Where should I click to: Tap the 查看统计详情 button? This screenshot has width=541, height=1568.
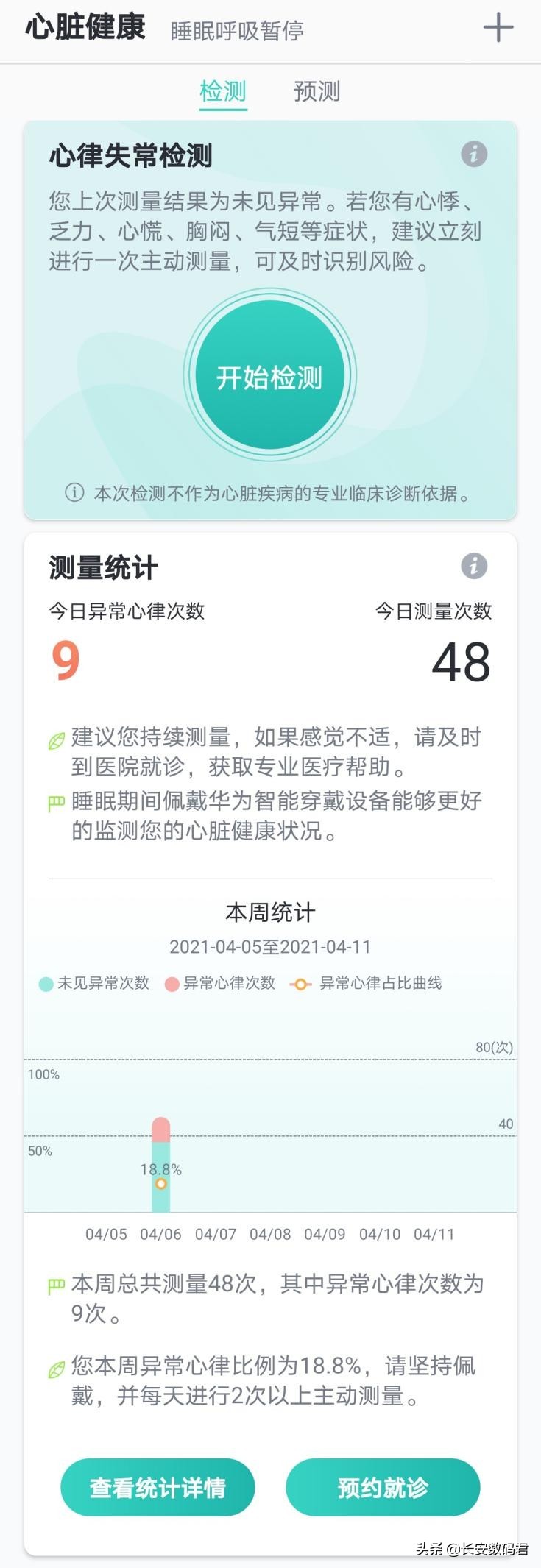pos(157,1487)
